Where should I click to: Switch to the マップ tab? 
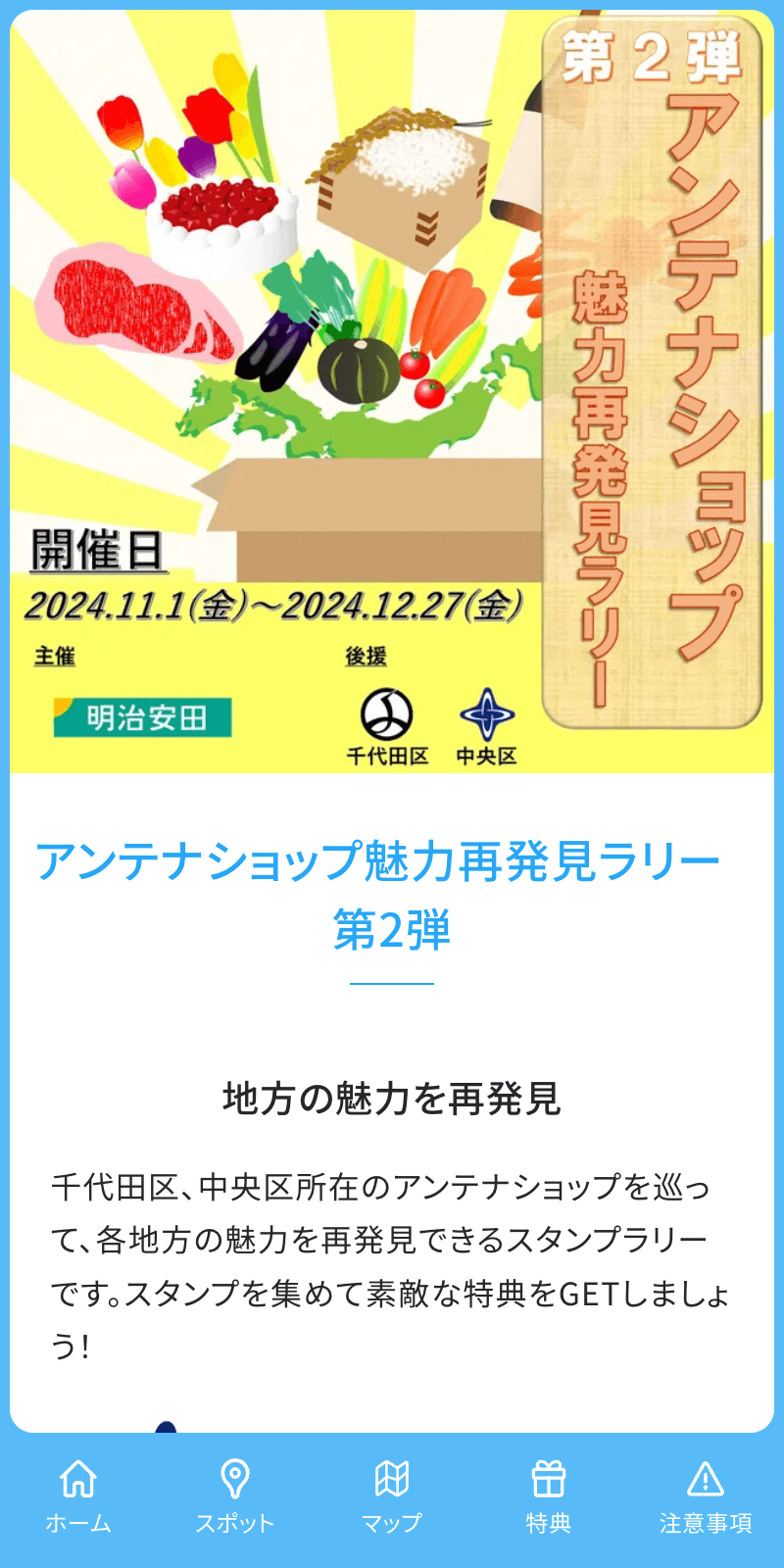[393, 1497]
